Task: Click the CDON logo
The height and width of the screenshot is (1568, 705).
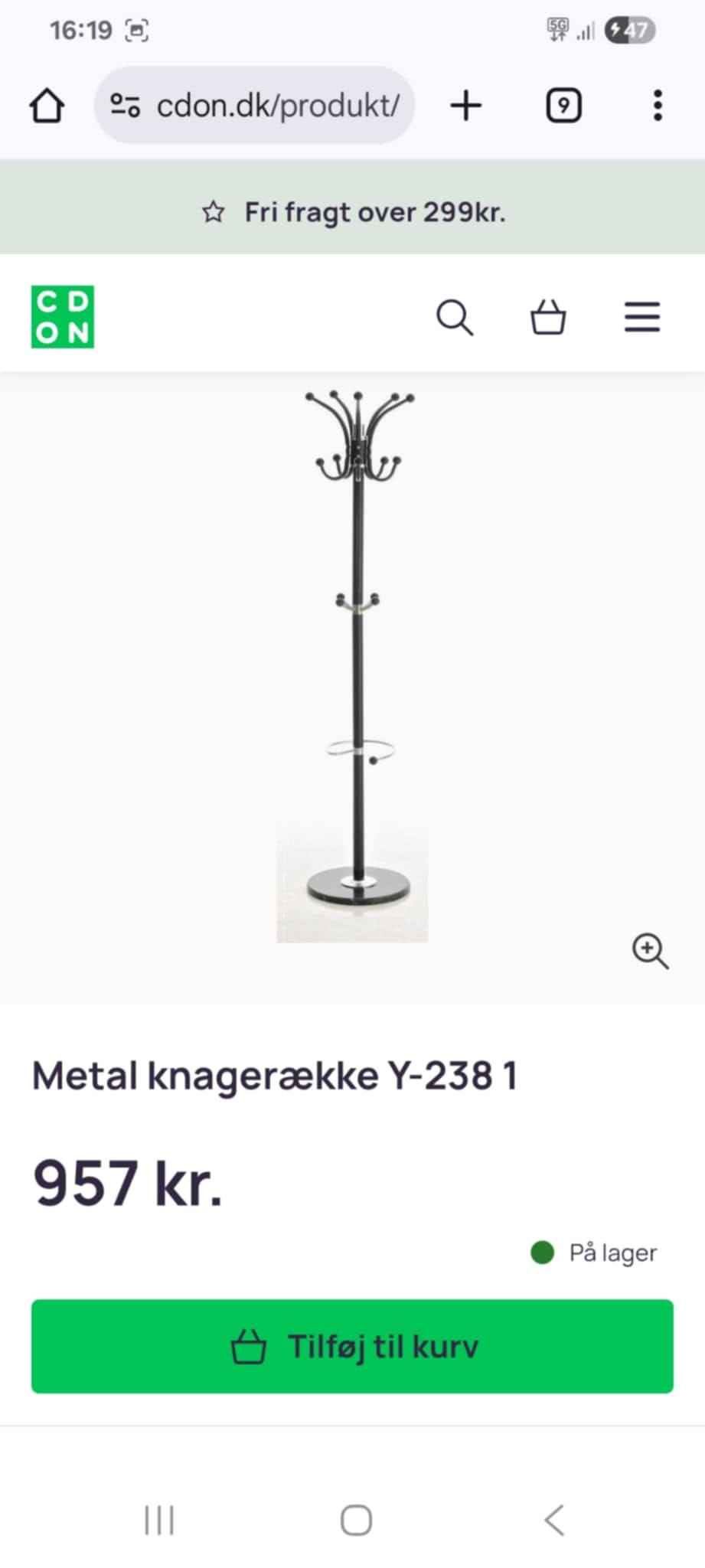Action: click(62, 316)
